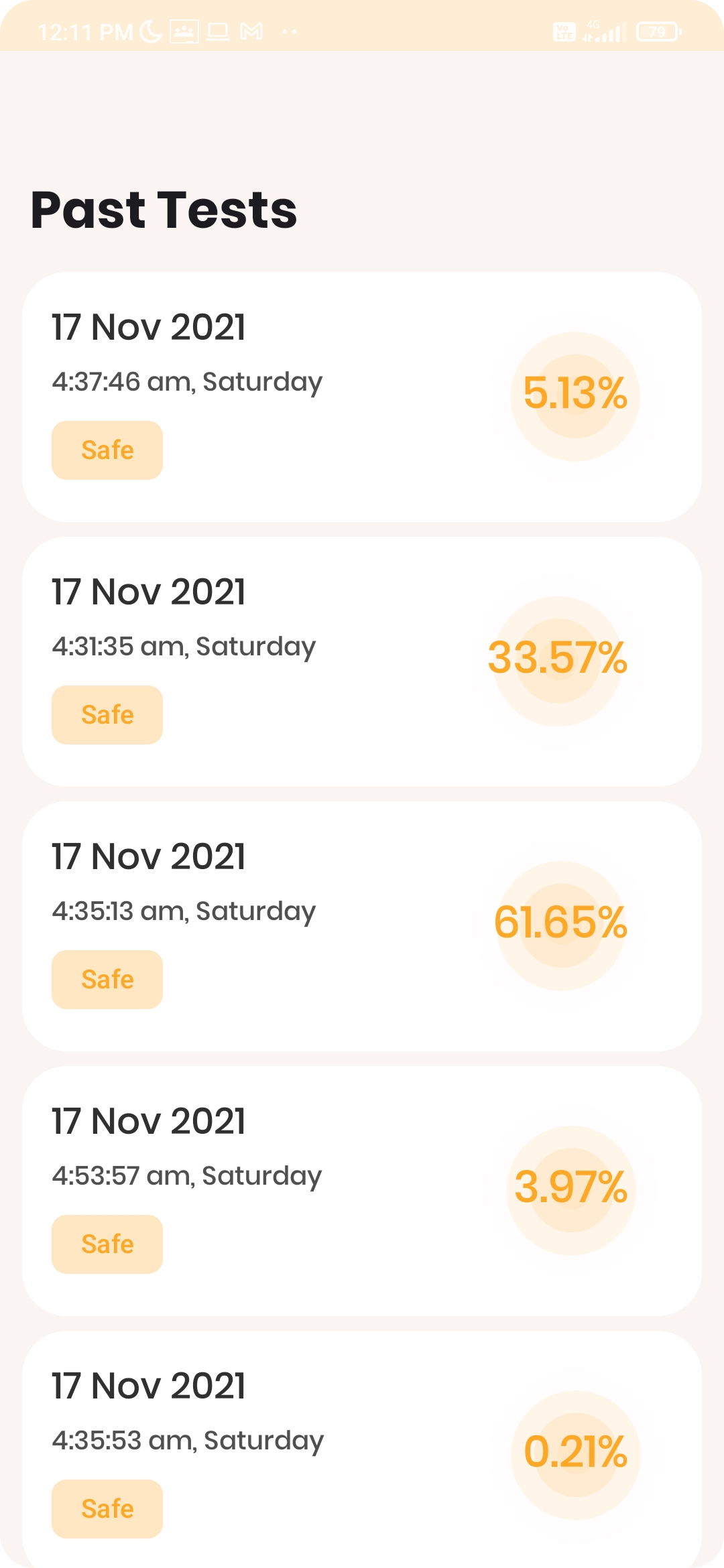Open the 4:31:35 am test card

[x=362, y=661]
